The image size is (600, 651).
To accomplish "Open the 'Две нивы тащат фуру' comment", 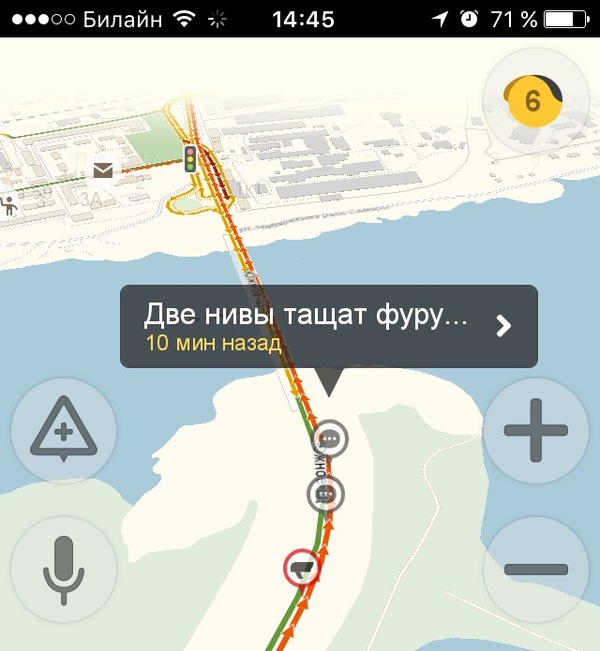I will pyautogui.click(x=328, y=326).
